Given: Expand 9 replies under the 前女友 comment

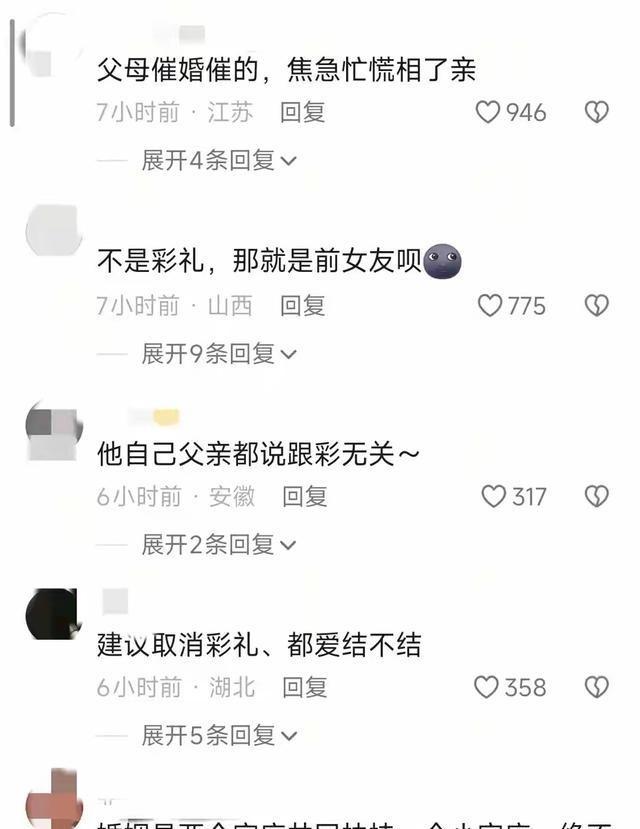Looking at the screenshot, I should 219,352.
